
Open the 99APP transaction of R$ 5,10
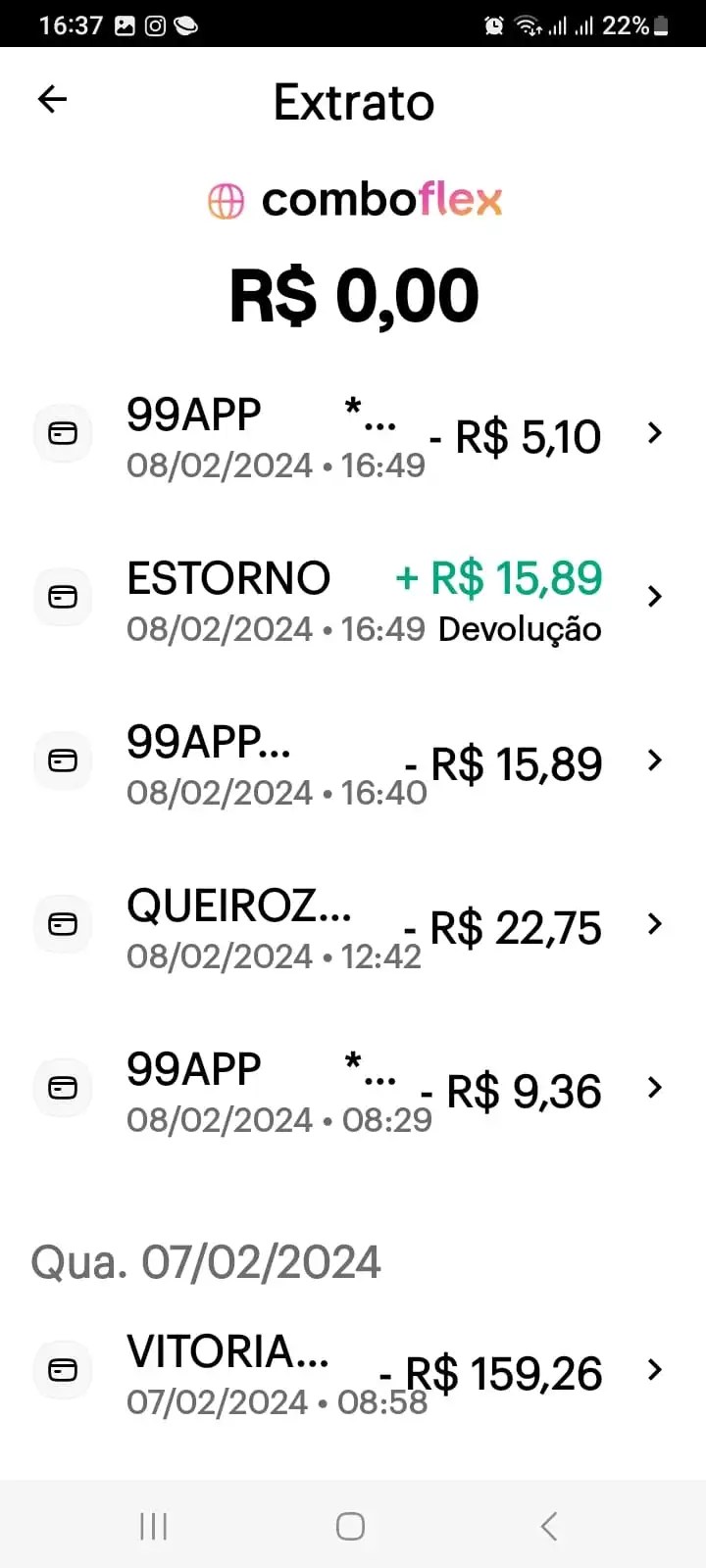(353, 434)
